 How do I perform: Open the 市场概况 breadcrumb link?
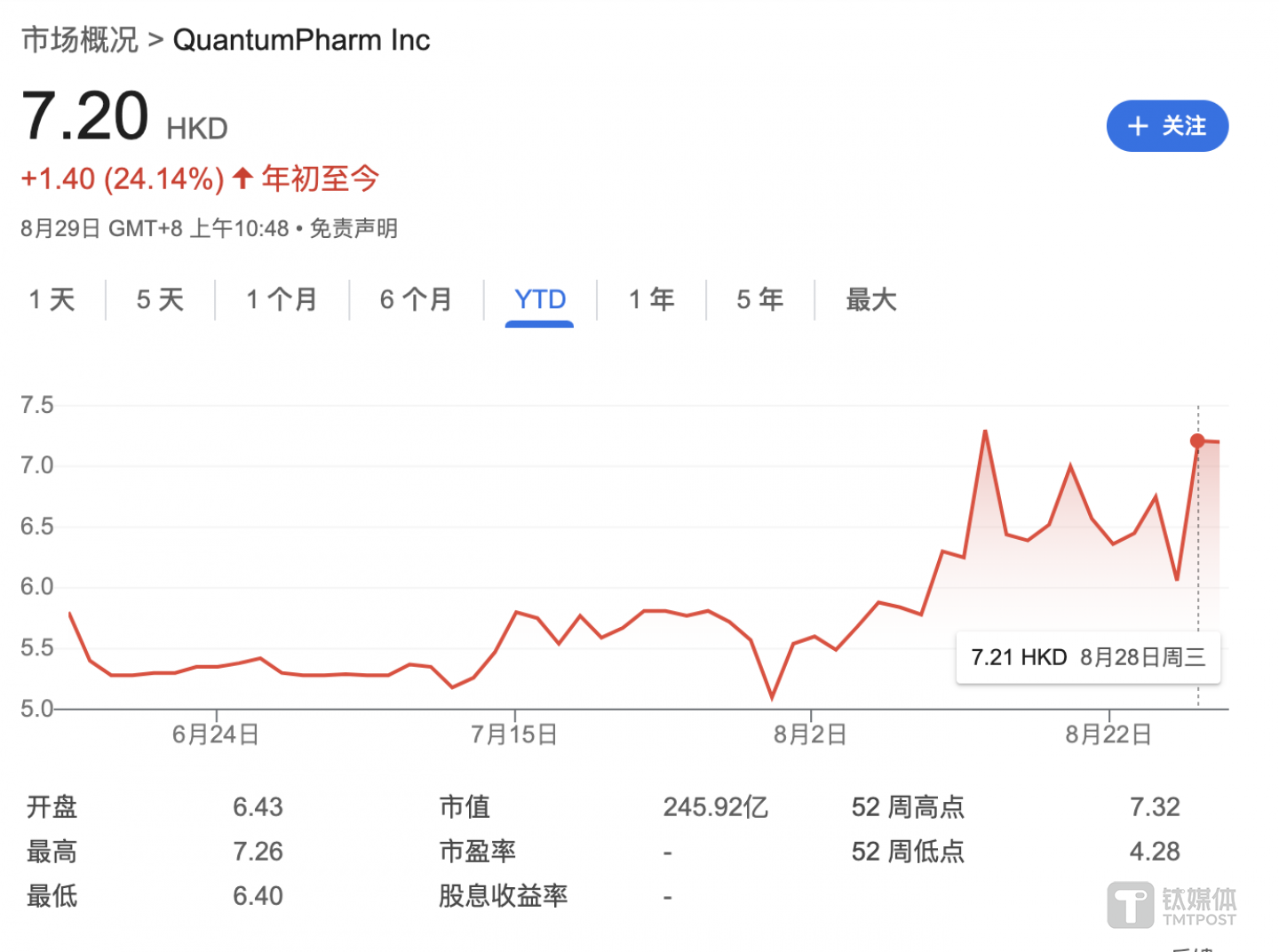pyautogui.click(x=80, y=40)
